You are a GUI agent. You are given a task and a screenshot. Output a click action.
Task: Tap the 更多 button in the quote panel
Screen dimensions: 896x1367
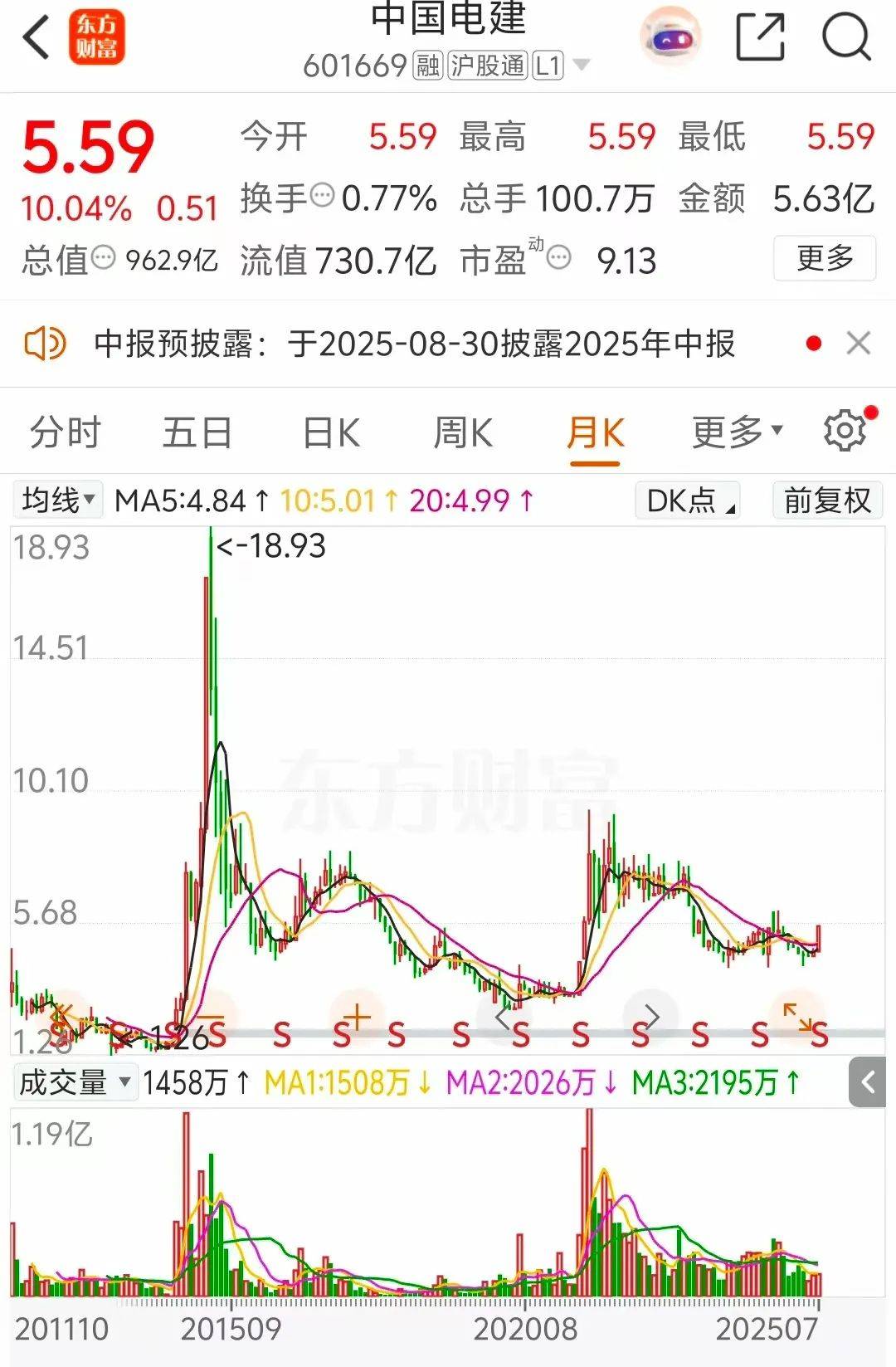pos(823,259)
